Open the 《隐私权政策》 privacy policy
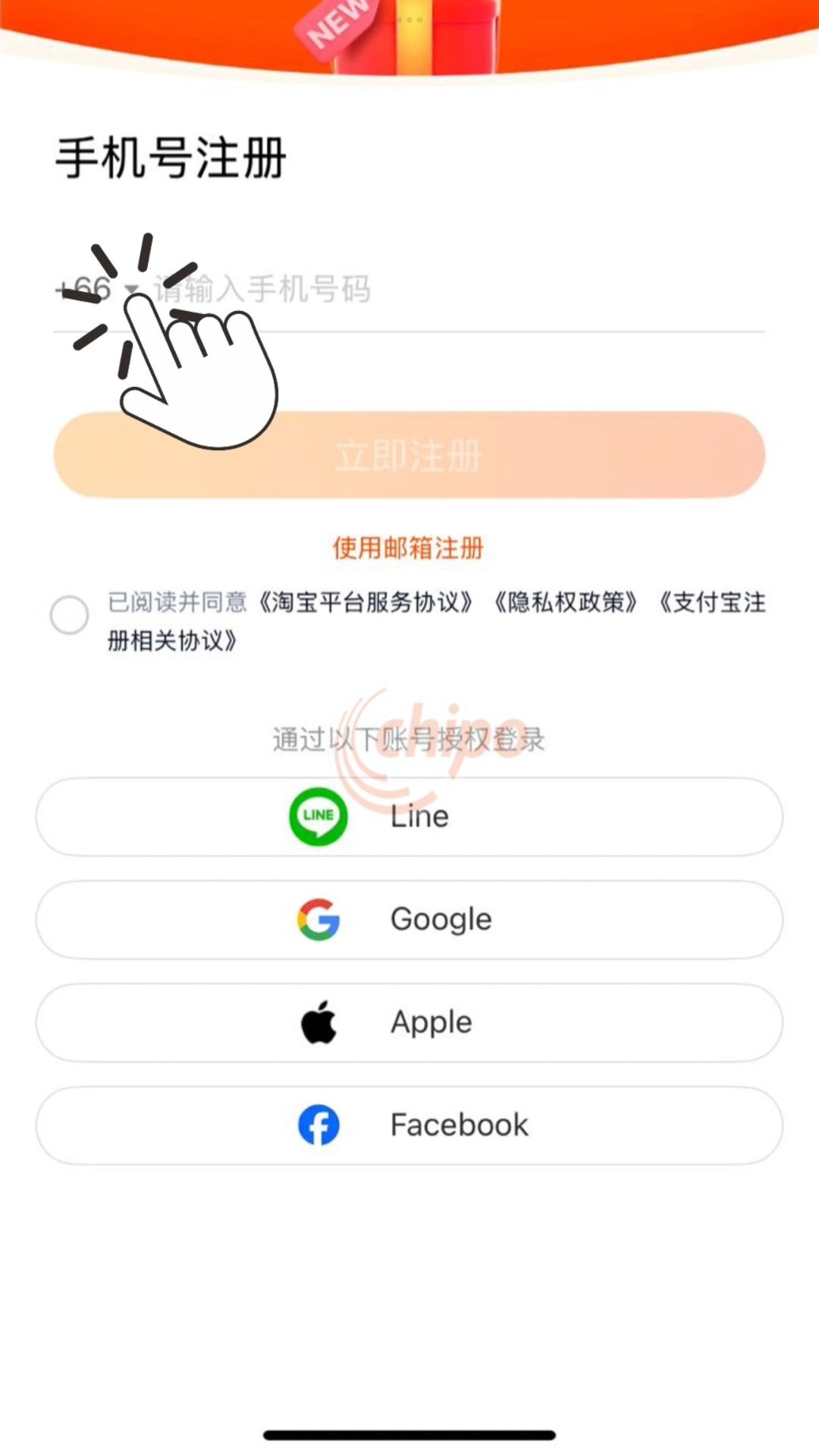 (565, 603)
